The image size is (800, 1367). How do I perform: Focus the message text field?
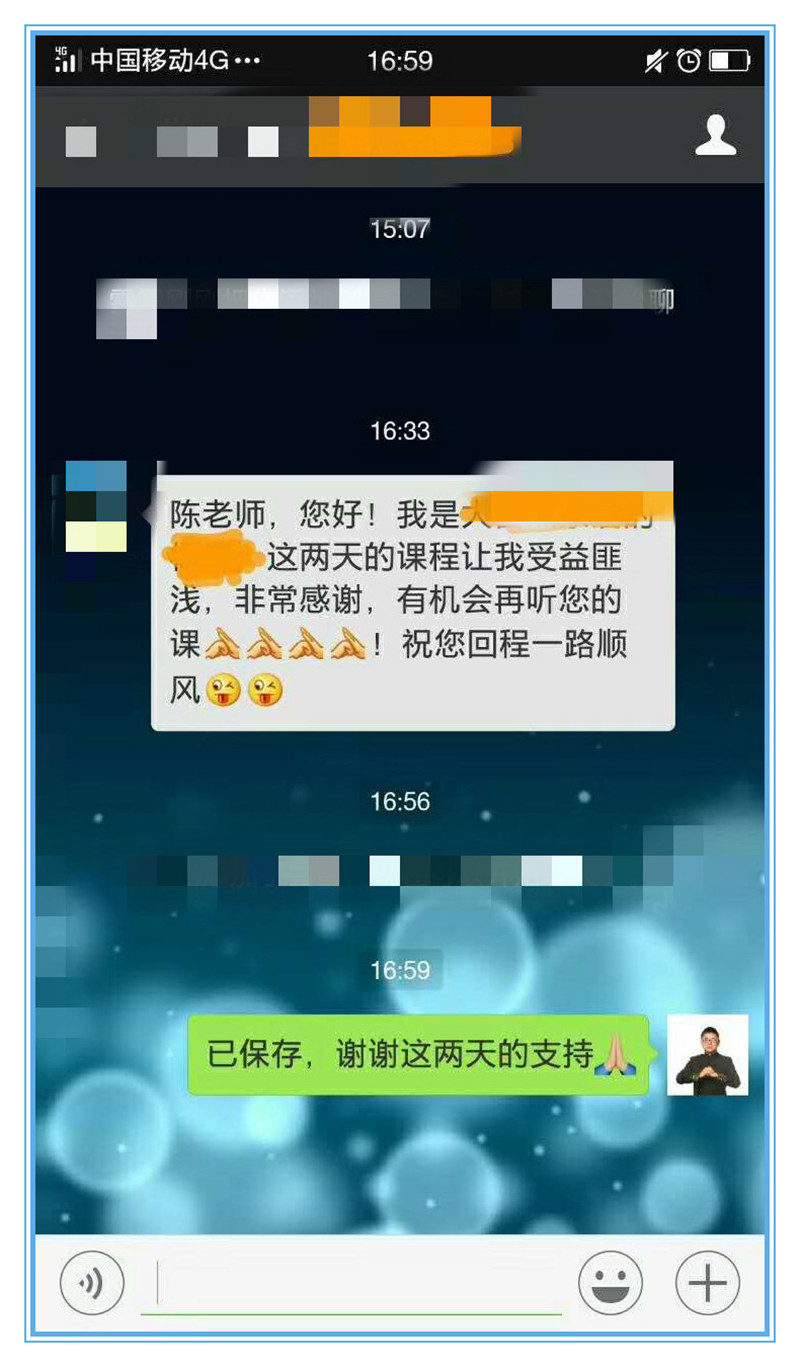[x=360, y=1284]
